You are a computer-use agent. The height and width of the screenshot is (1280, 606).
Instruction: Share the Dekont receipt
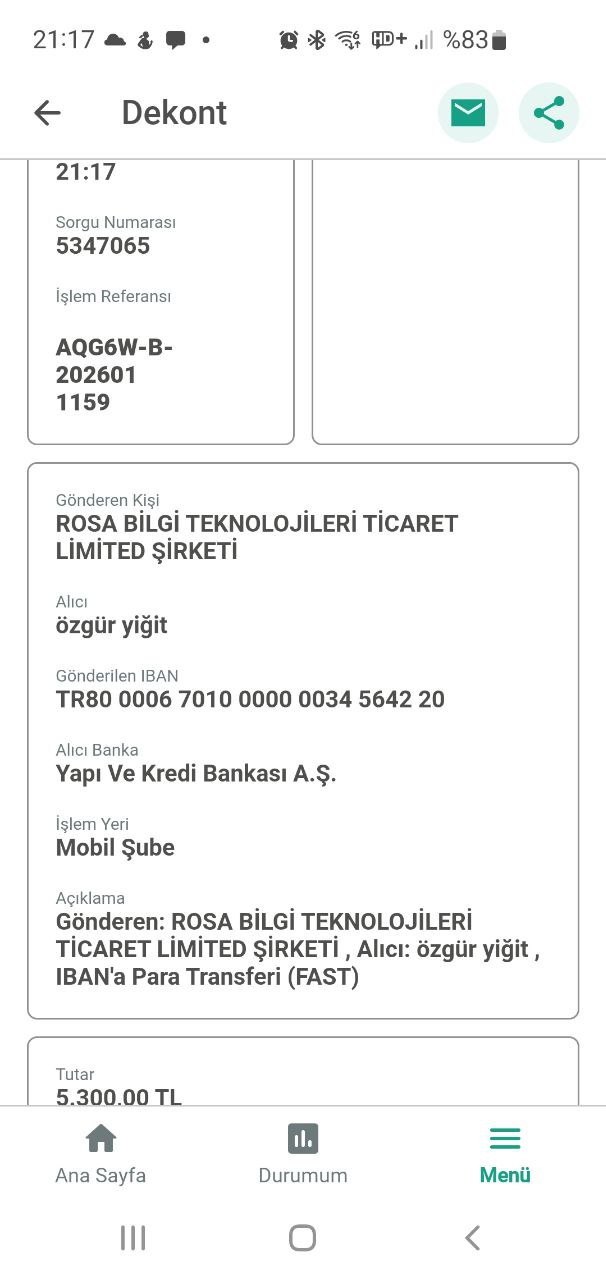click(549, 113)
